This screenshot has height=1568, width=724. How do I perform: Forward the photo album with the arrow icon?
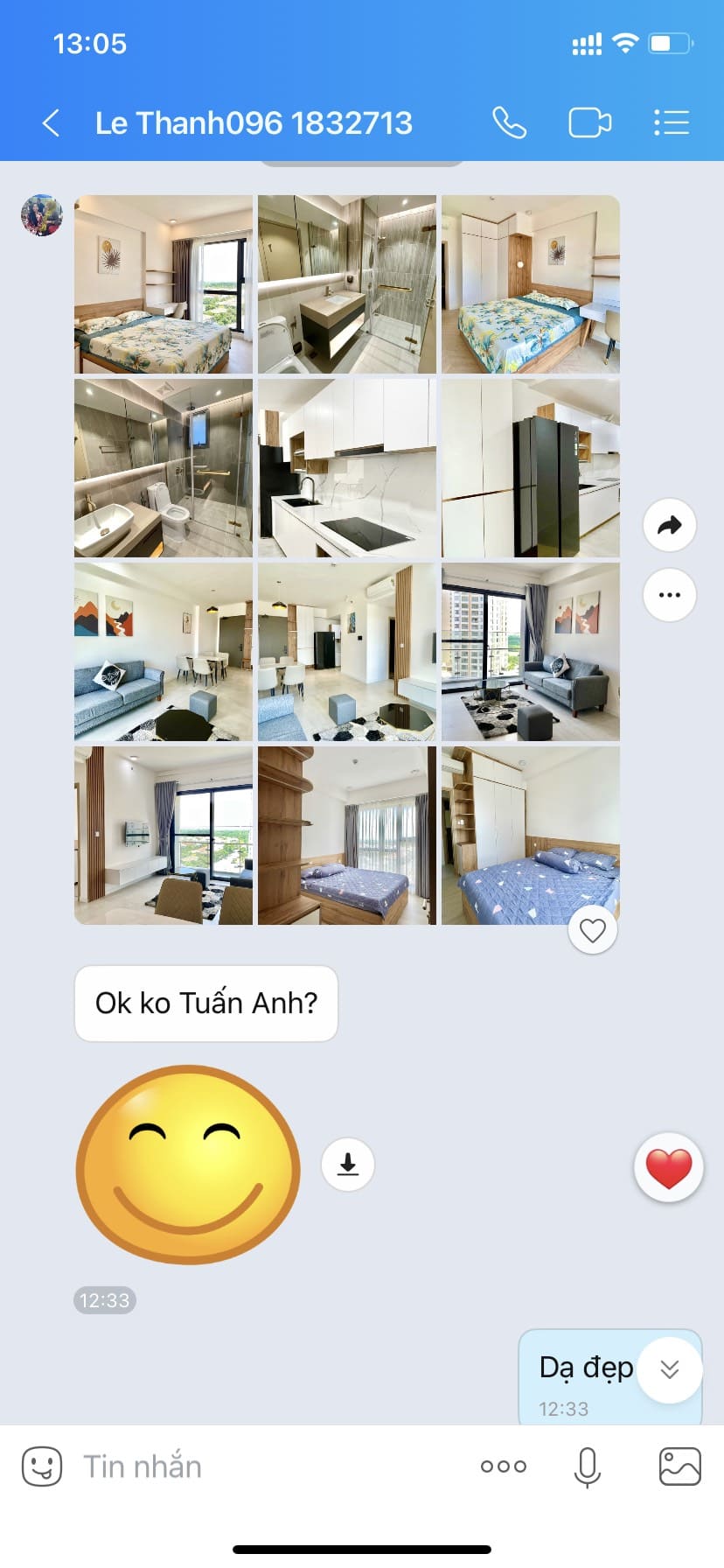(669, 525)
